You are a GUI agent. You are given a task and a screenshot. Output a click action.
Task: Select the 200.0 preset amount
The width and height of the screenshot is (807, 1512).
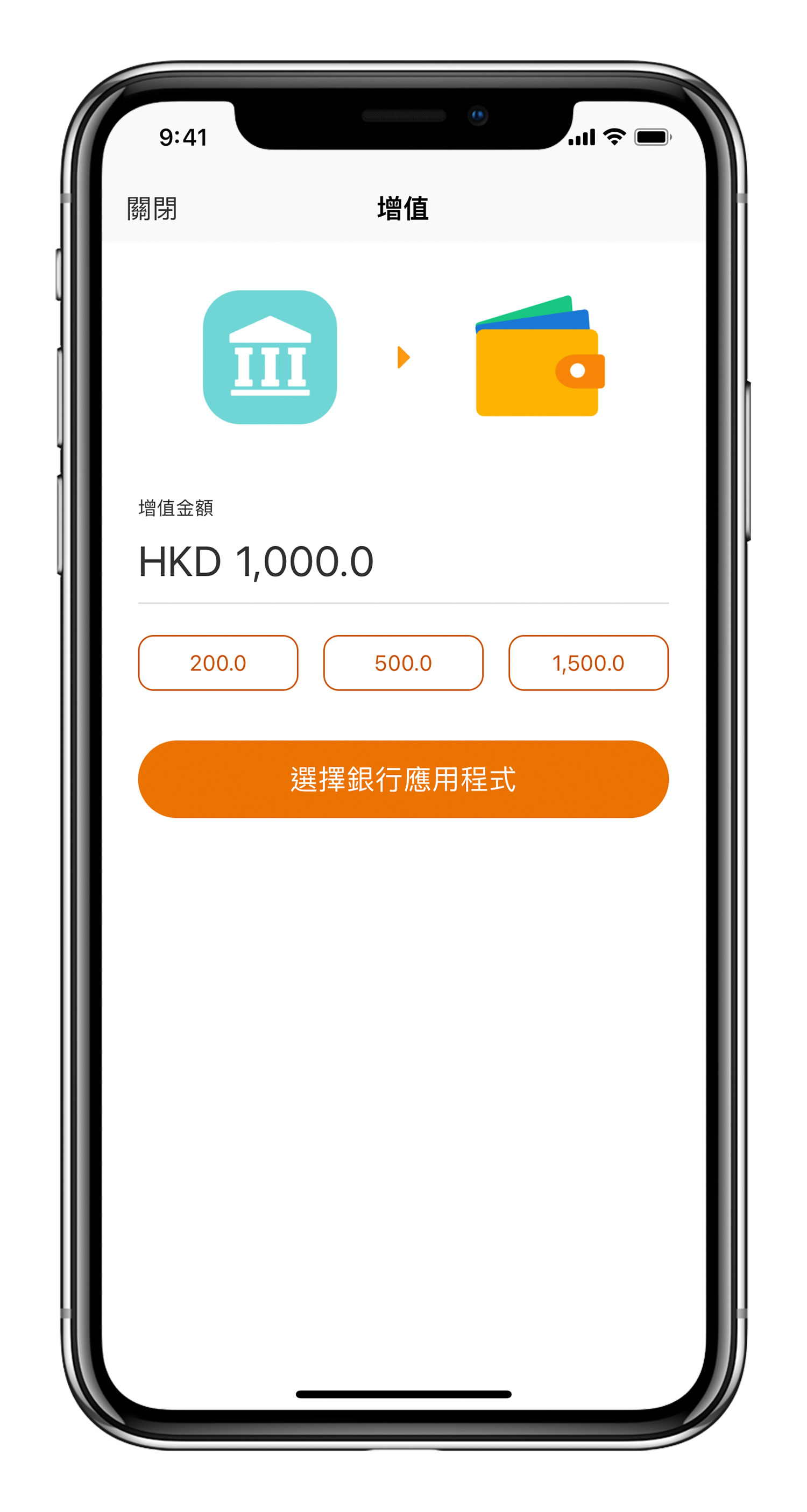[x=218, y=662]
